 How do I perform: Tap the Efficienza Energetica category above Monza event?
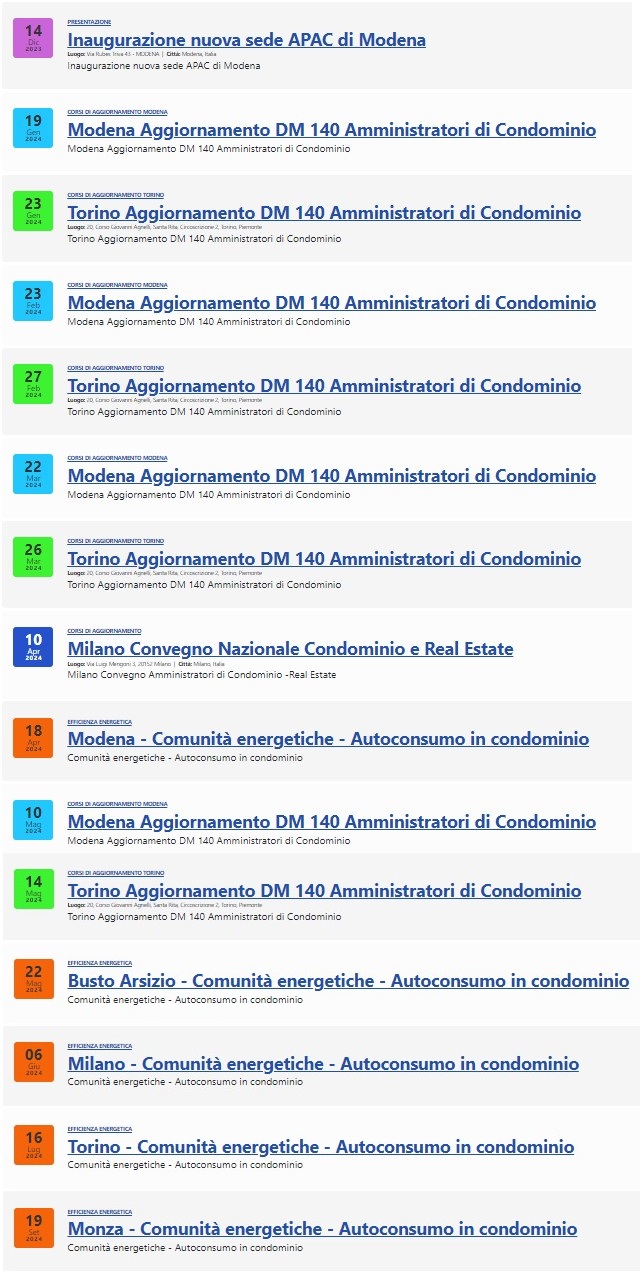click(x=99, y=1211)
